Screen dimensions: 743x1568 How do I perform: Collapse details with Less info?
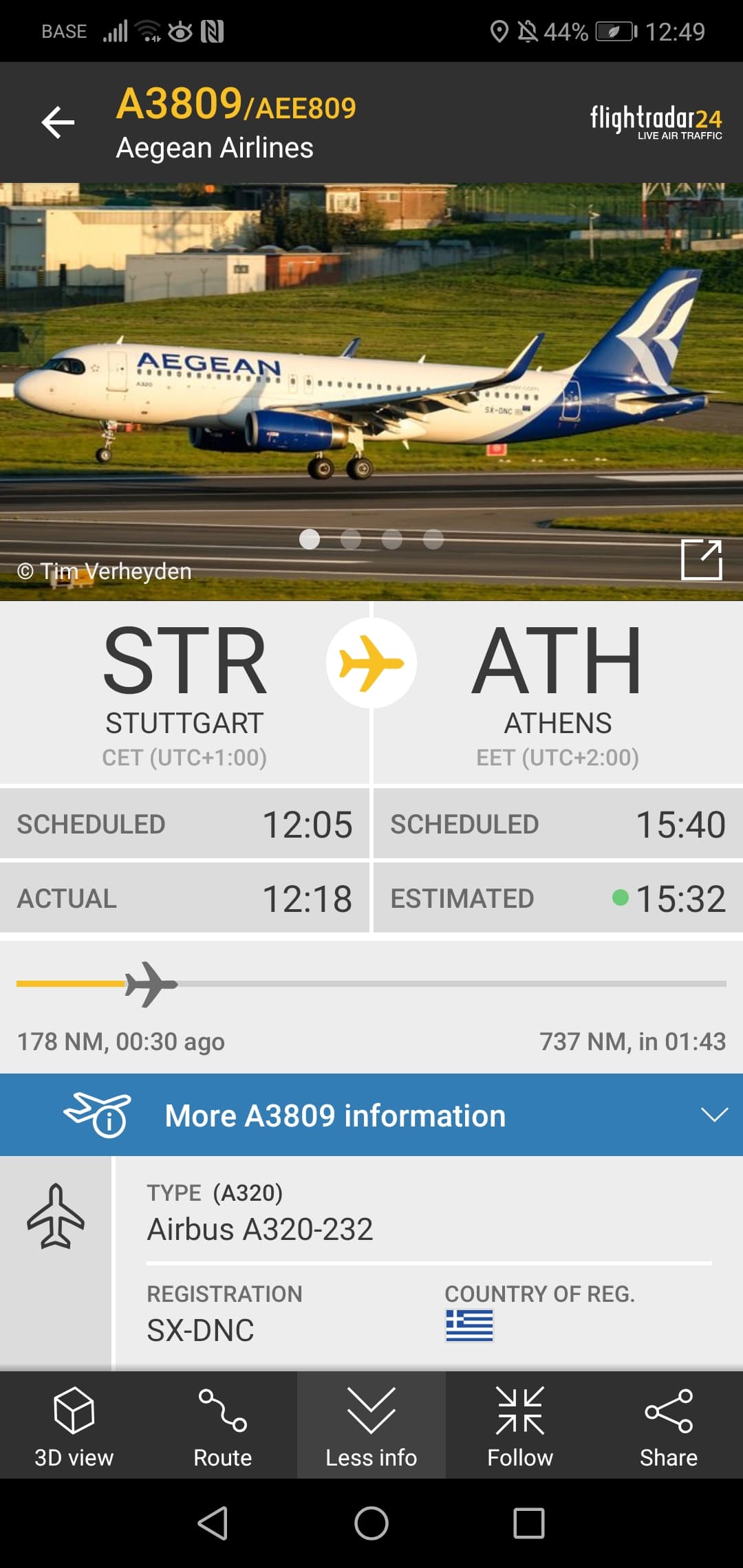[371, 1425]
